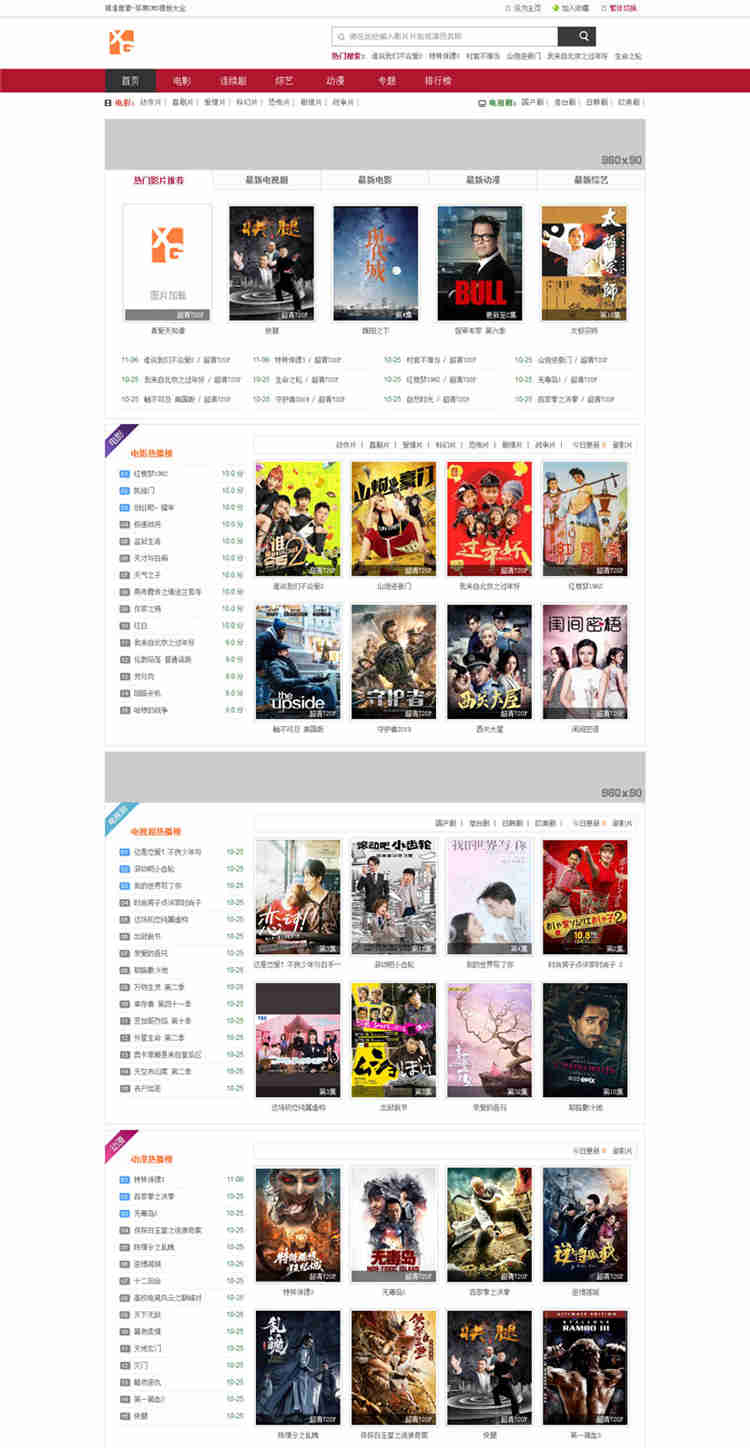Tap the search input box

[x=445, y=37]
